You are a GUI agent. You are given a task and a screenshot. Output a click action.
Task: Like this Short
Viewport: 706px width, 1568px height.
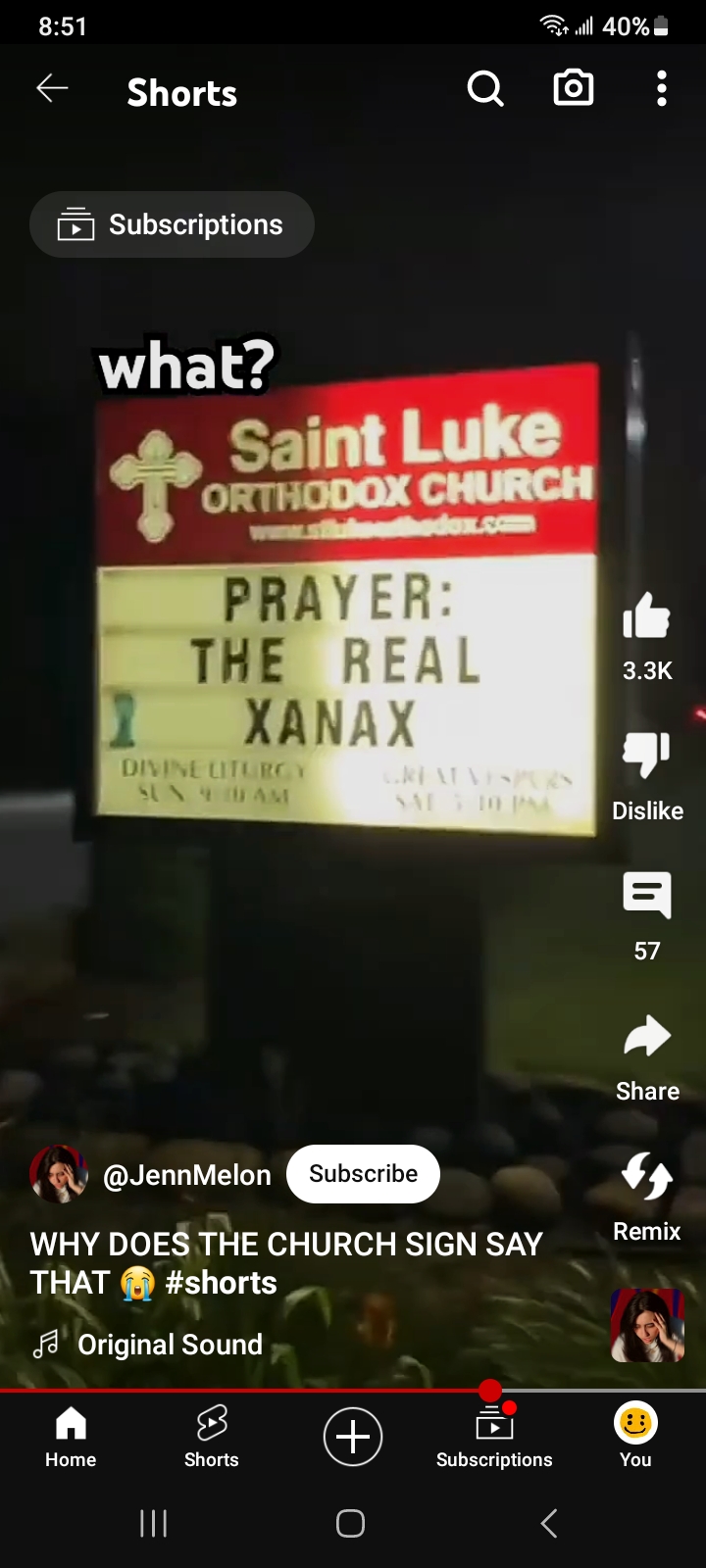646,617
